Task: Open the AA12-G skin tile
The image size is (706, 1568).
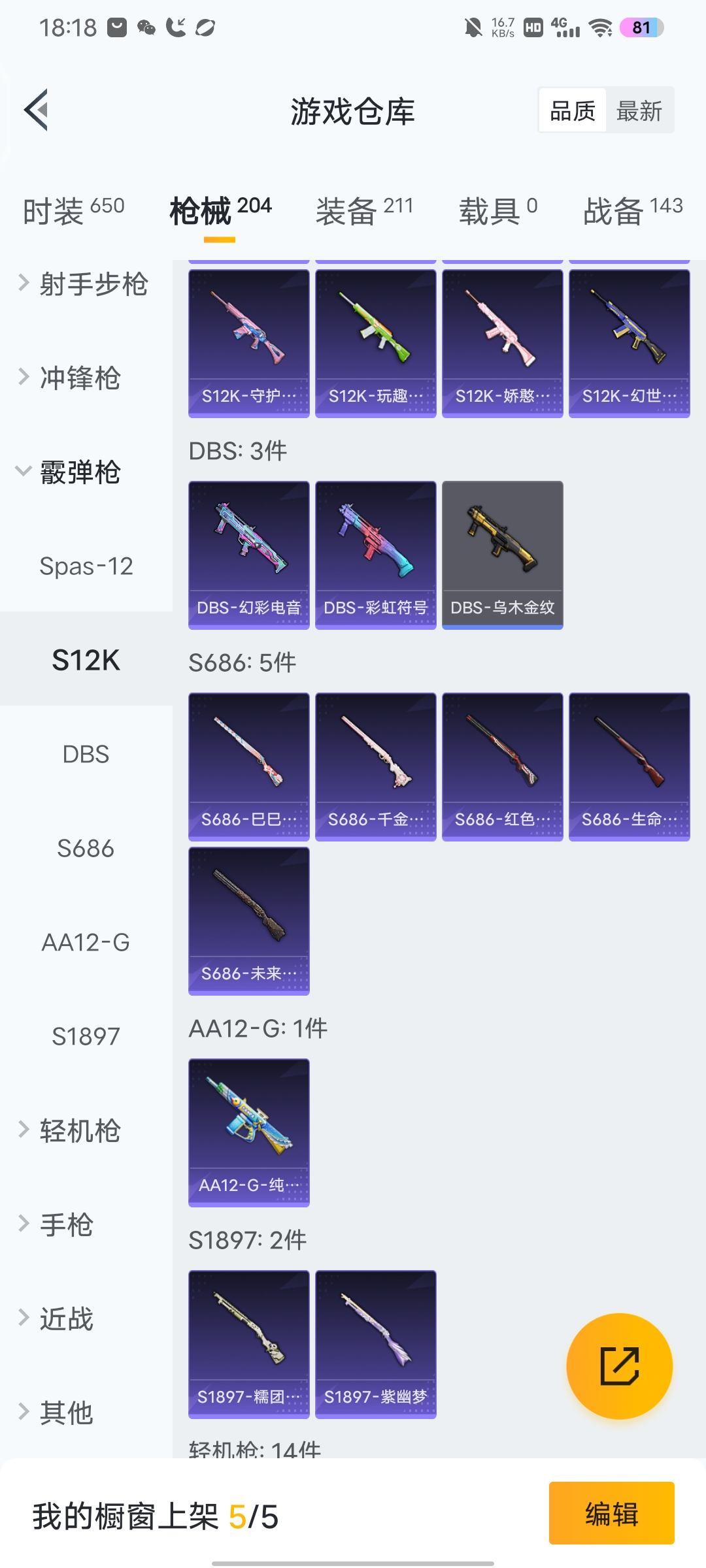Action: pos(248,1132)
